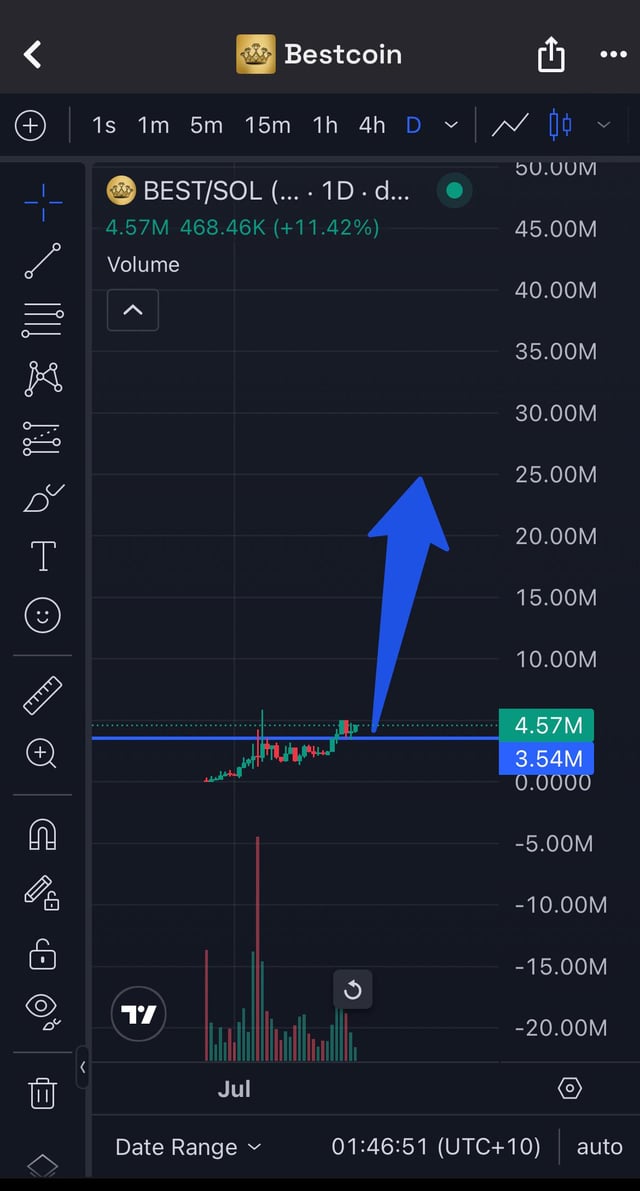The height and width of the screenshot is (1191, 640).
Task: Open the three-dot overflow menu
Action: 612,54
